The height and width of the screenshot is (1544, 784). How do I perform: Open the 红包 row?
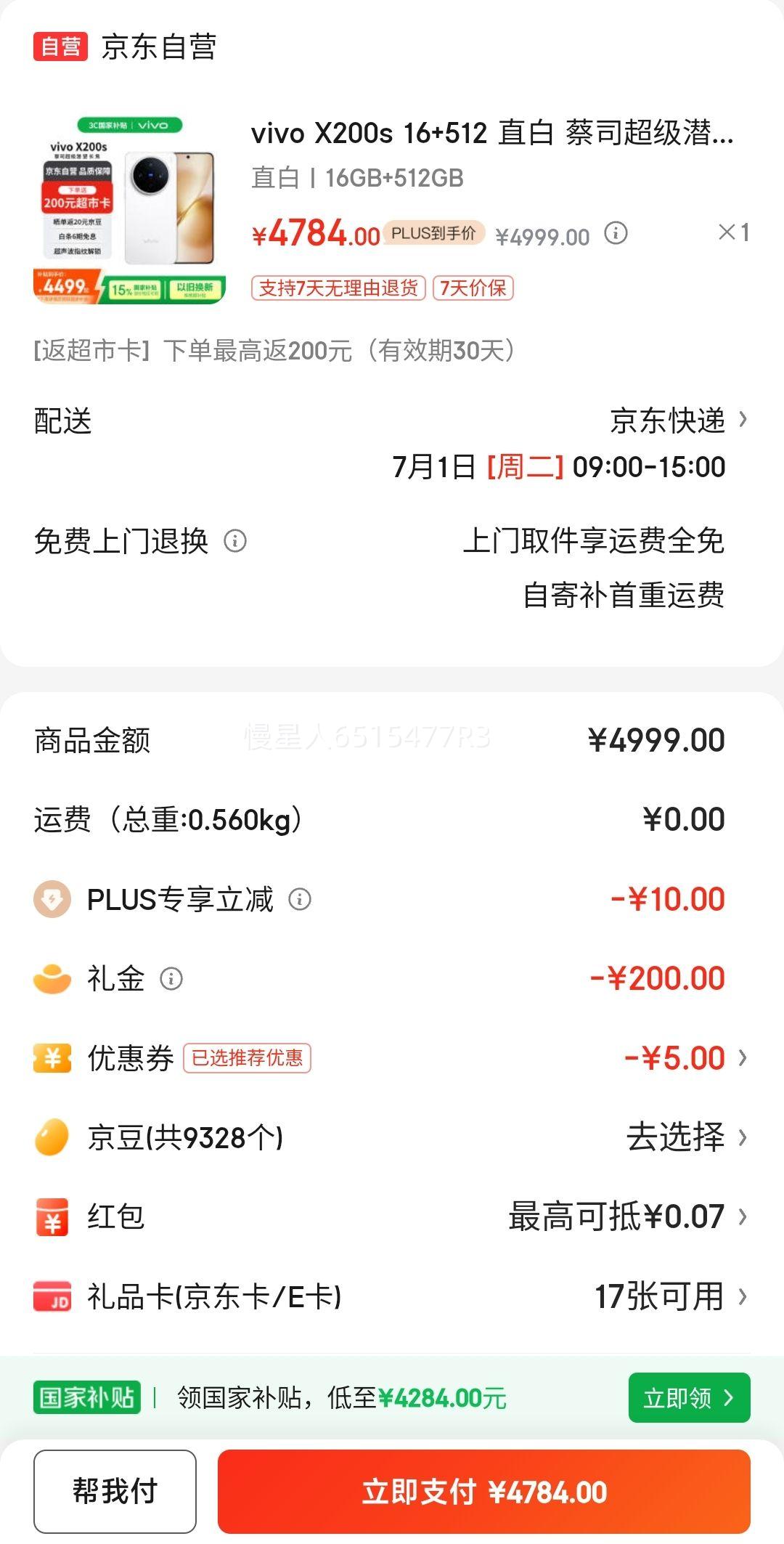click(392, 1216)
